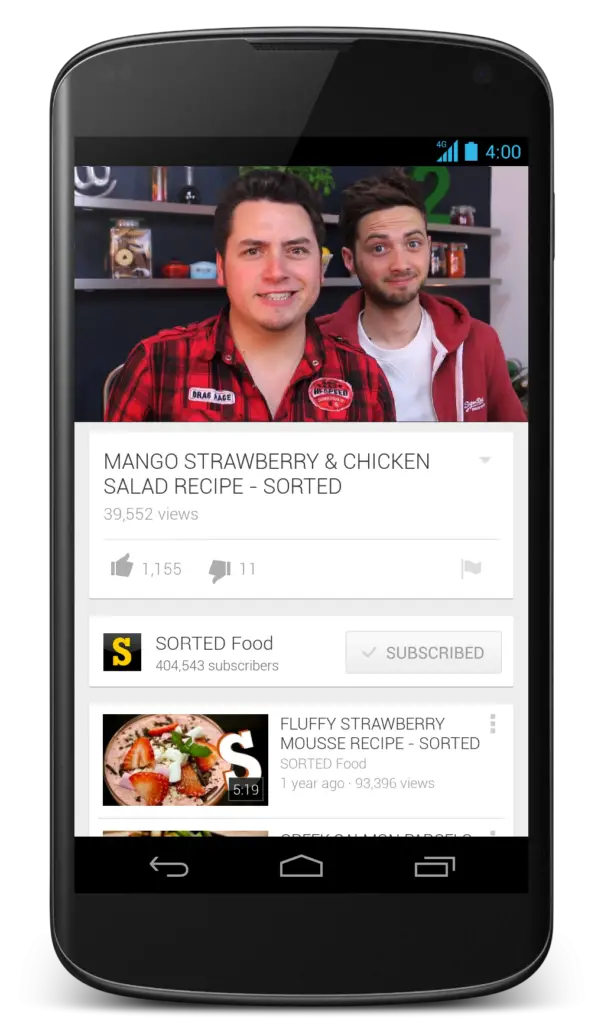
Task: Flag this video as inappropriate
Action: pos(471,568)
